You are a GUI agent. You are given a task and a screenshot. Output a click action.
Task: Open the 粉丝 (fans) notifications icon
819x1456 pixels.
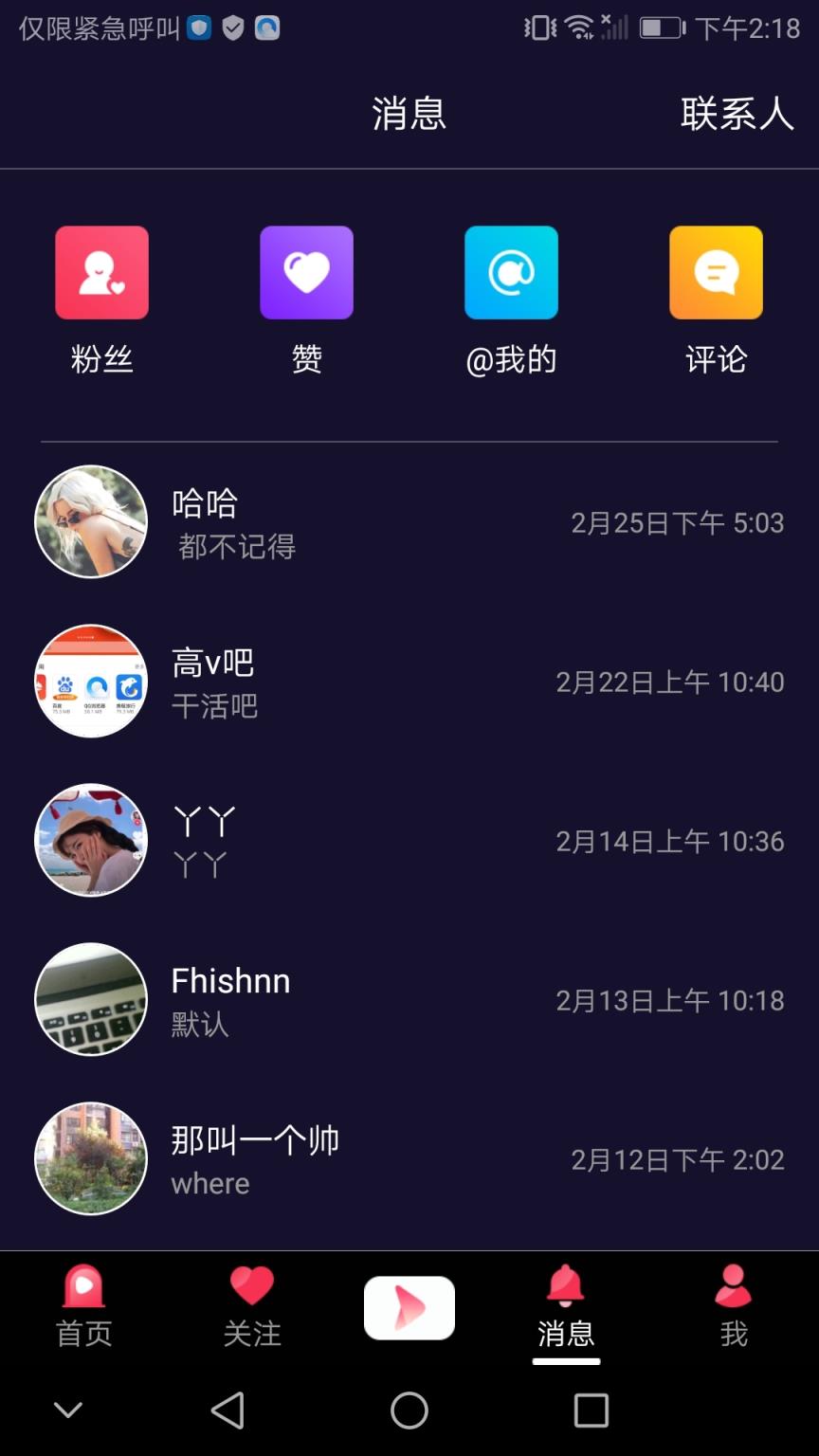coord(102,272)
